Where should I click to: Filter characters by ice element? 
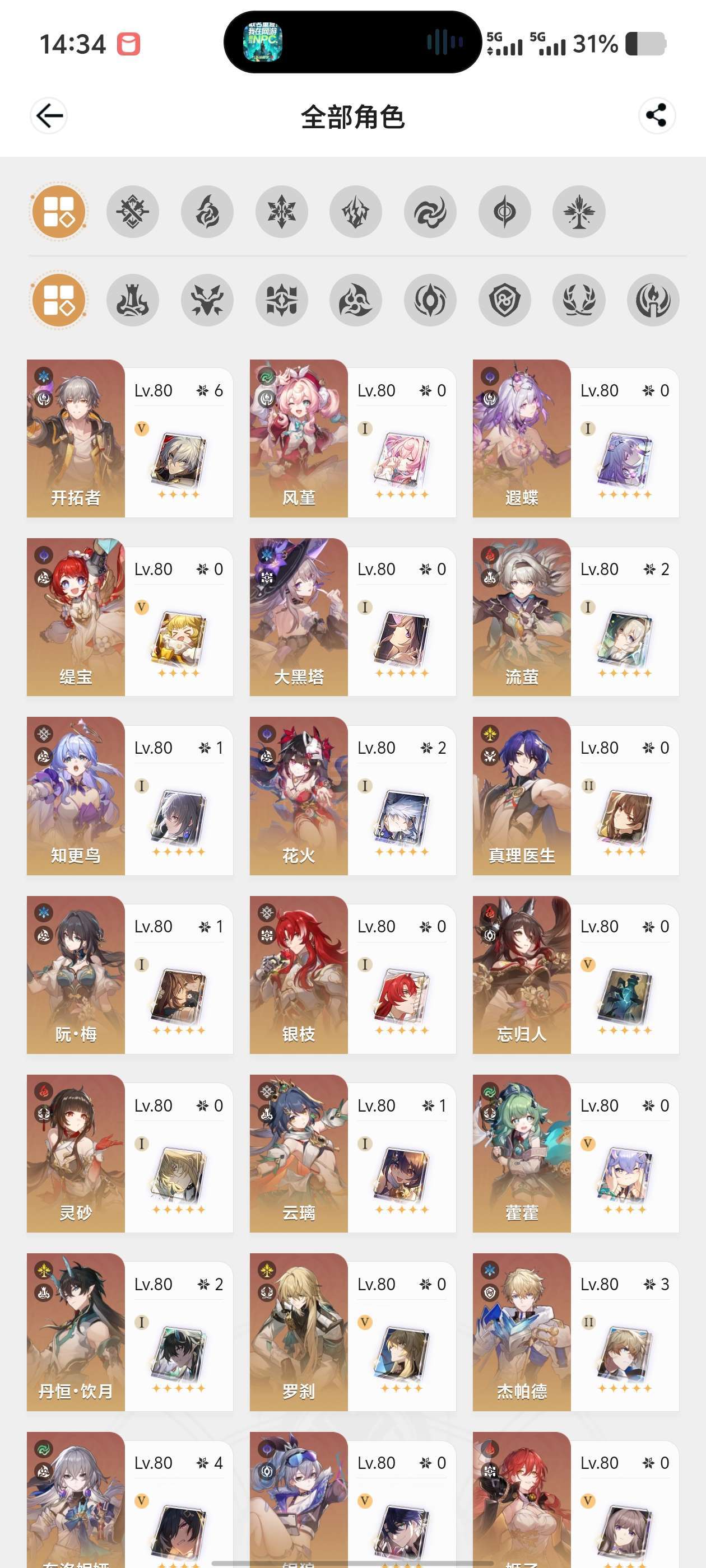(281, 212)
